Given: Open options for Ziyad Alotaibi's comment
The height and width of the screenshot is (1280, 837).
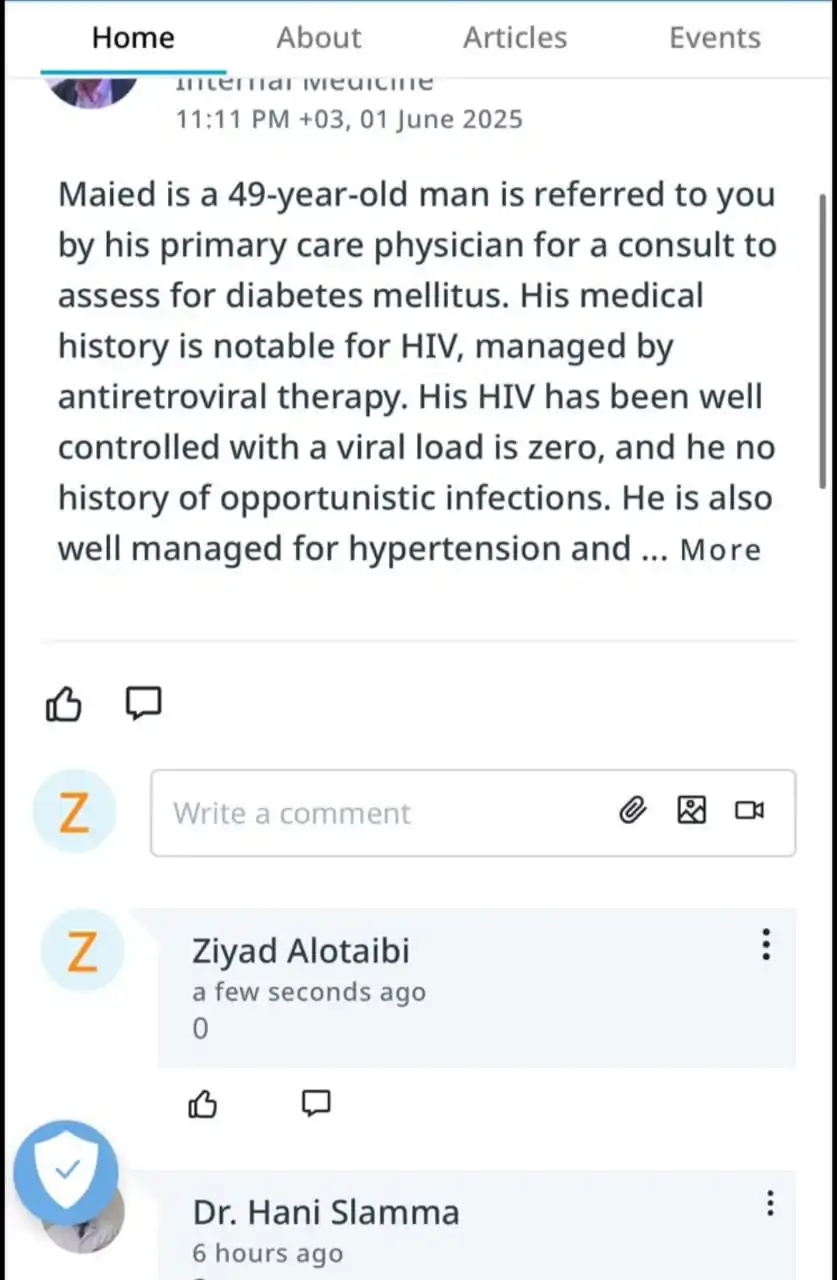Looking at the screenshot, I should [766, 944].
